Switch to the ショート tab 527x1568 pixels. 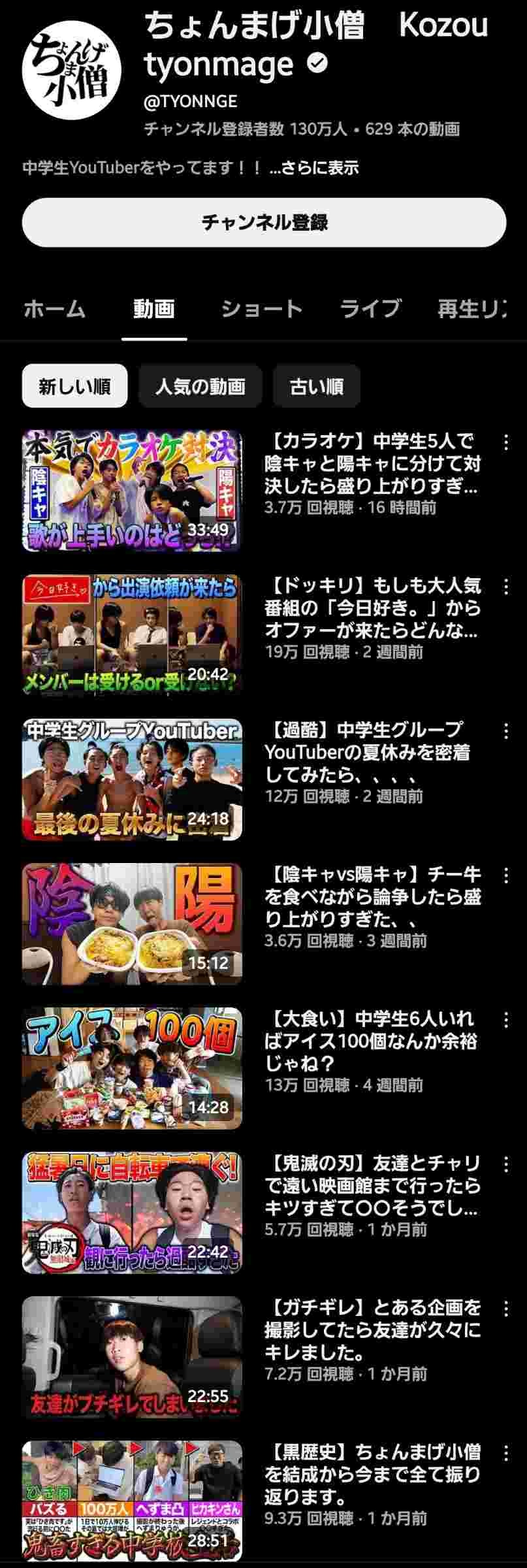coord(261,309)
